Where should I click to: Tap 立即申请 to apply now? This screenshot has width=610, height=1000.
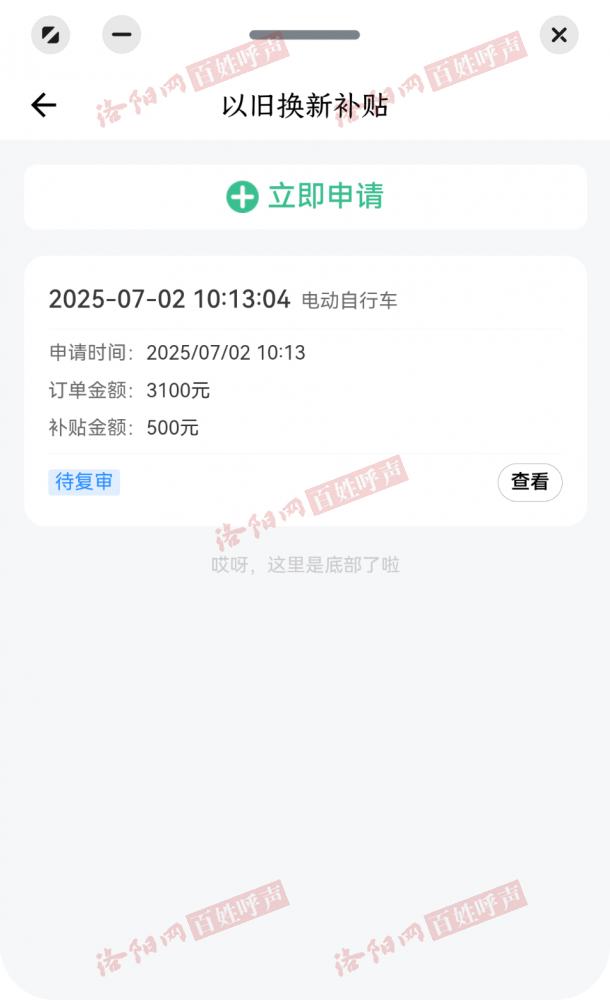[x=305, y=197]
